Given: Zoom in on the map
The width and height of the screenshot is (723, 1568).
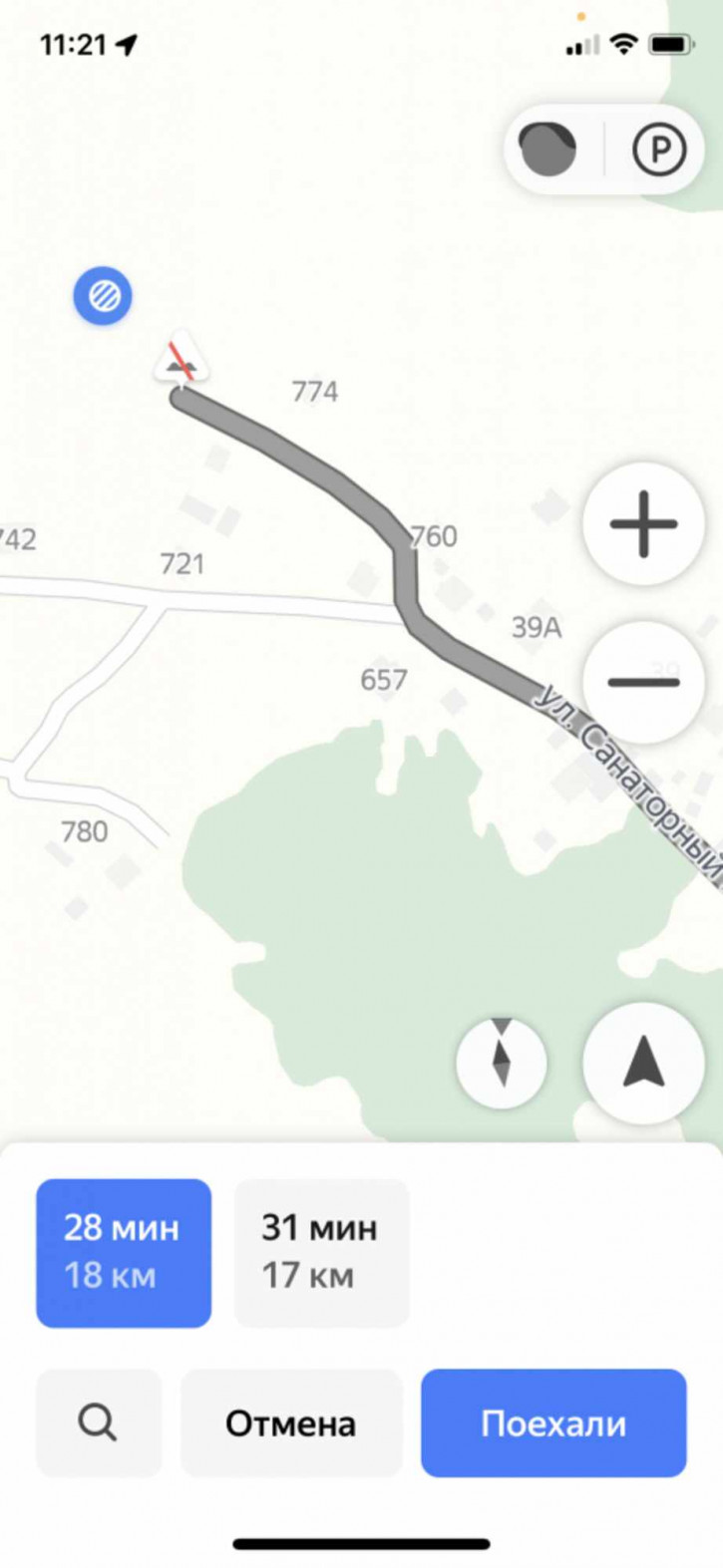Looking at the screenshot, I should (643, 523).
